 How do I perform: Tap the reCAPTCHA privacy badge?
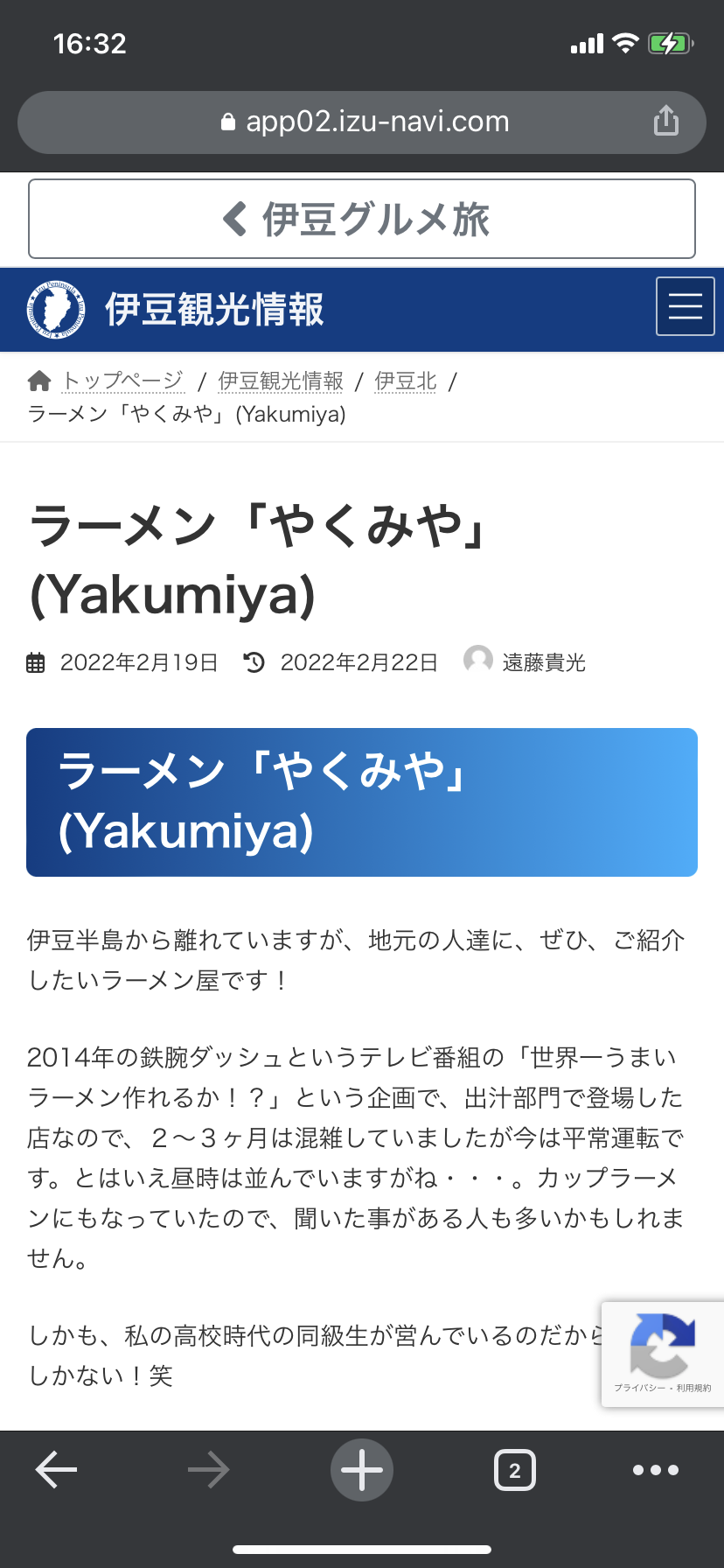662,1354
